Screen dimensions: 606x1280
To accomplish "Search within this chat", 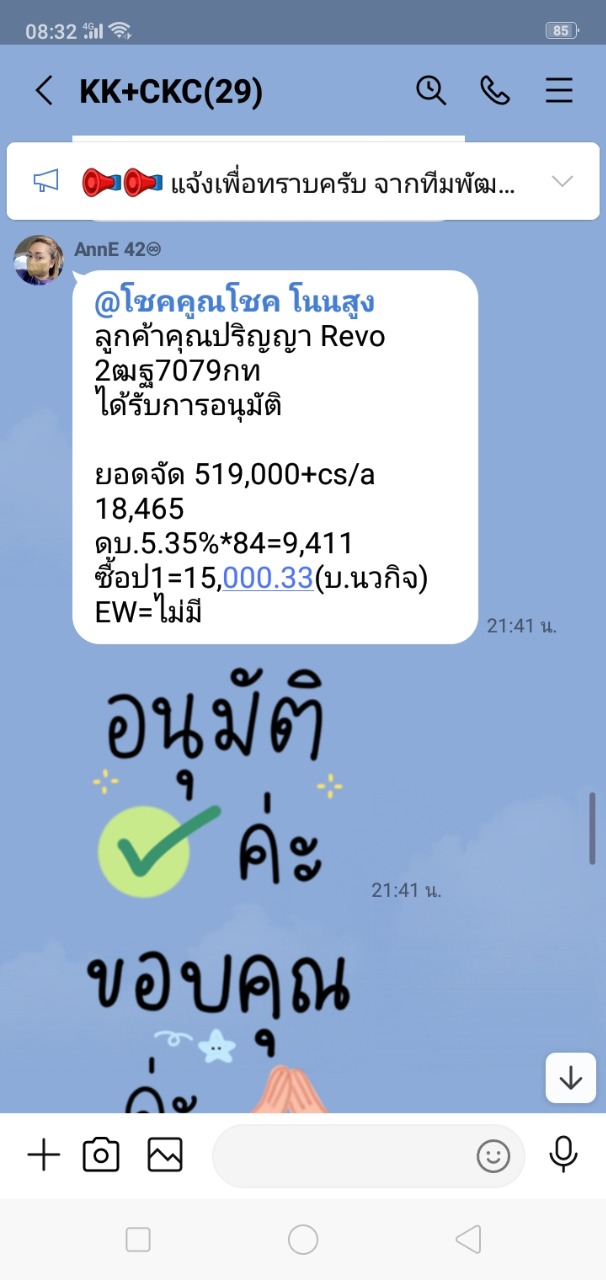I will [x=431, y=91].
